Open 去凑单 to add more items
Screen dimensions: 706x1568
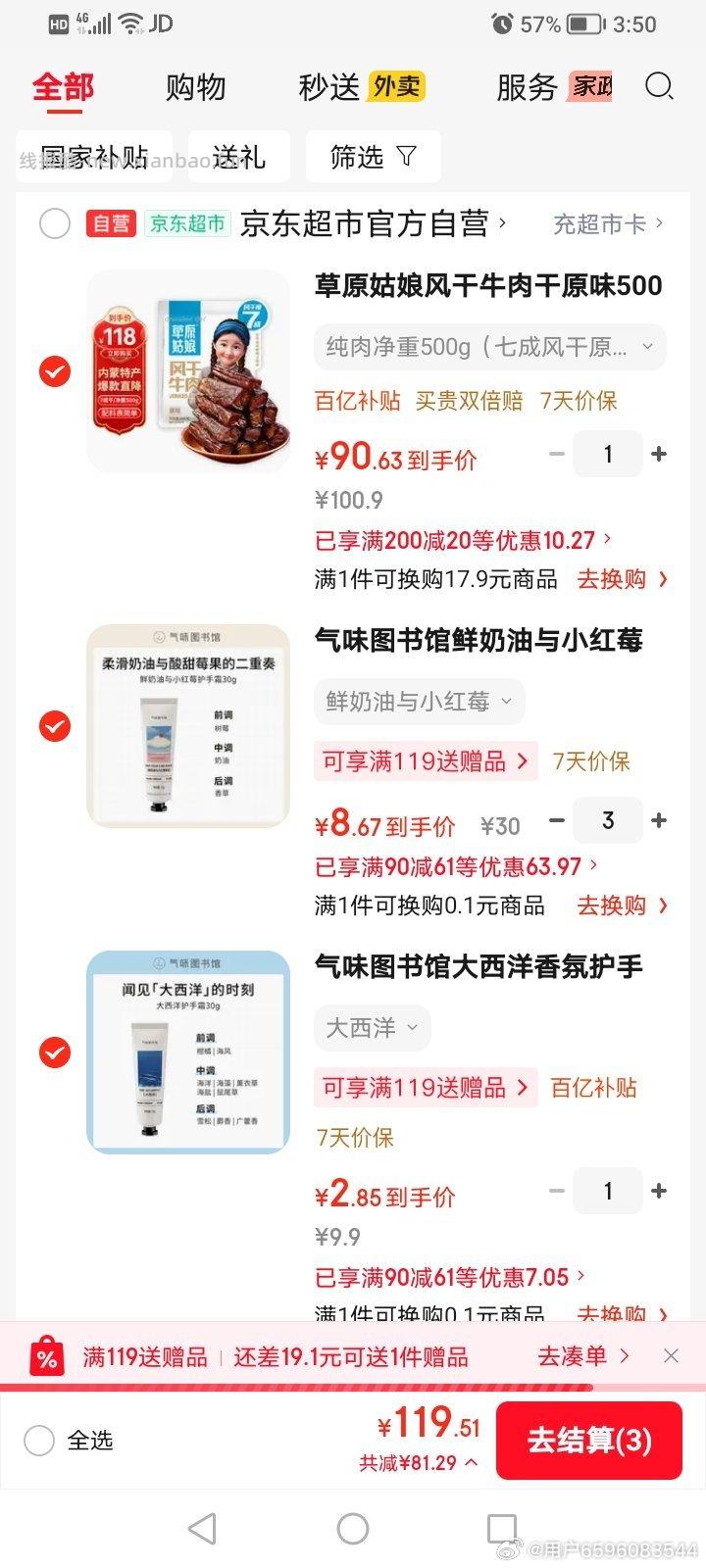pos(574,1356)
